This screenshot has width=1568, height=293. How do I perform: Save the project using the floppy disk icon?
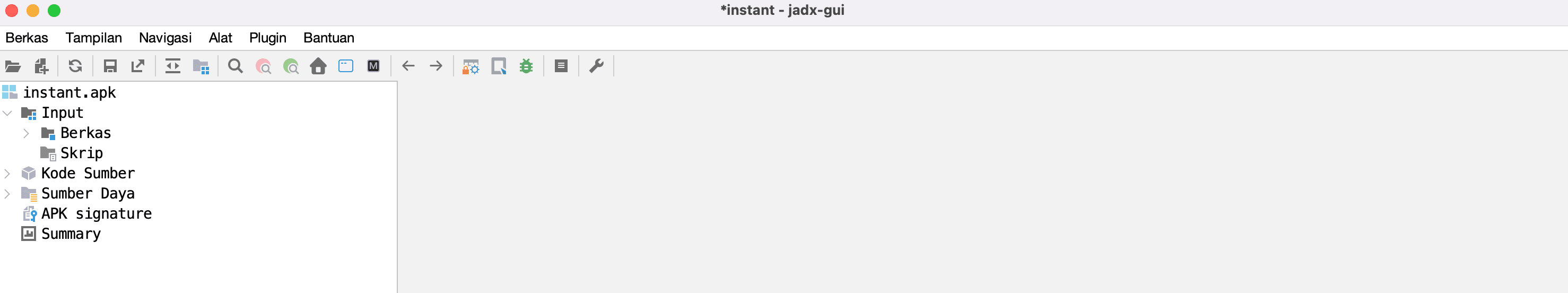tap(110, 66)
